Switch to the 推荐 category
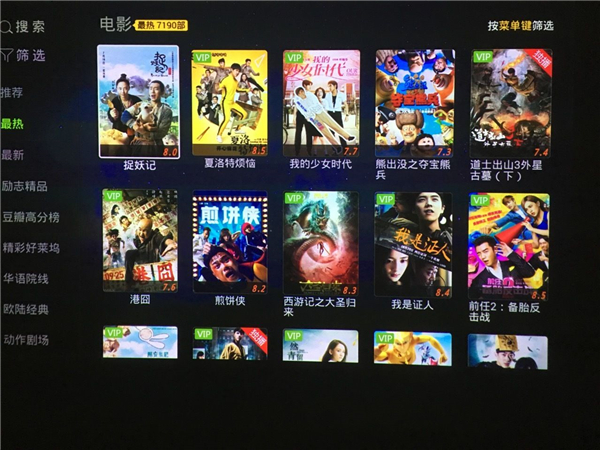The image size is (600, 450). click(x=14, y=93)
